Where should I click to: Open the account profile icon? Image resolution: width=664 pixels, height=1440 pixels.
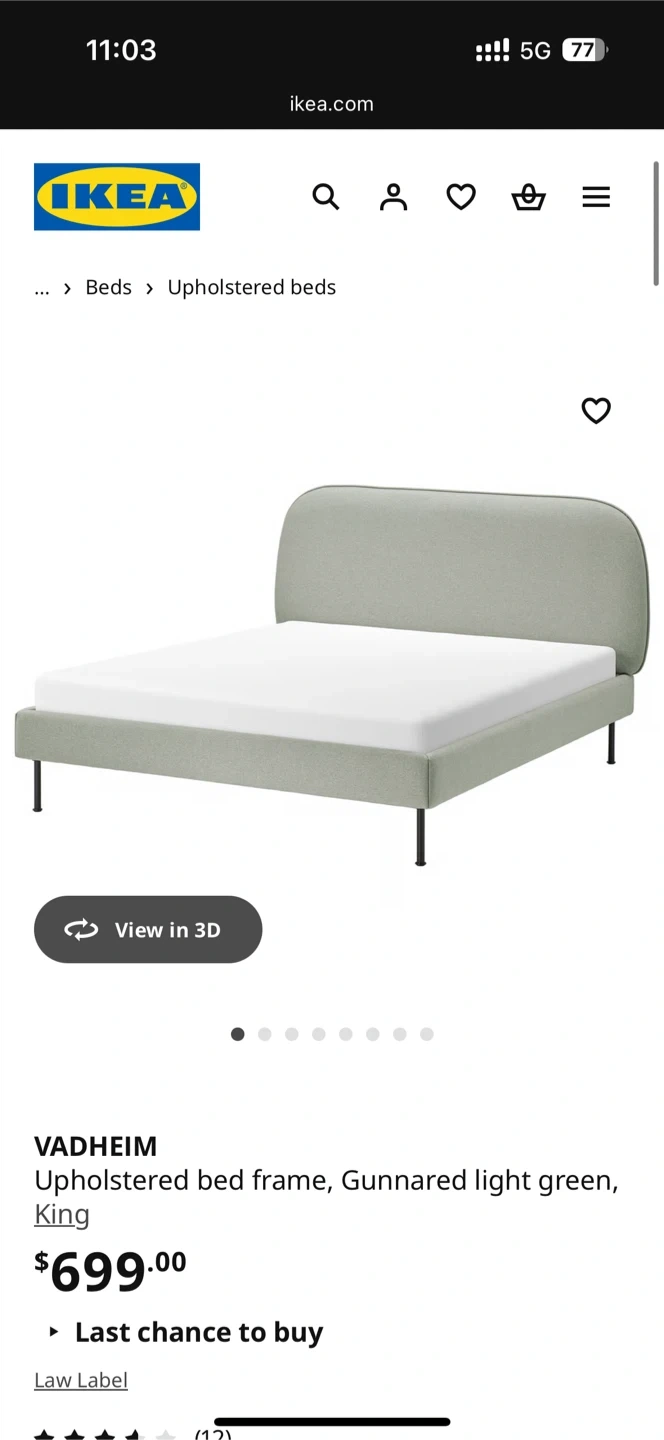(x=394, y=197)
